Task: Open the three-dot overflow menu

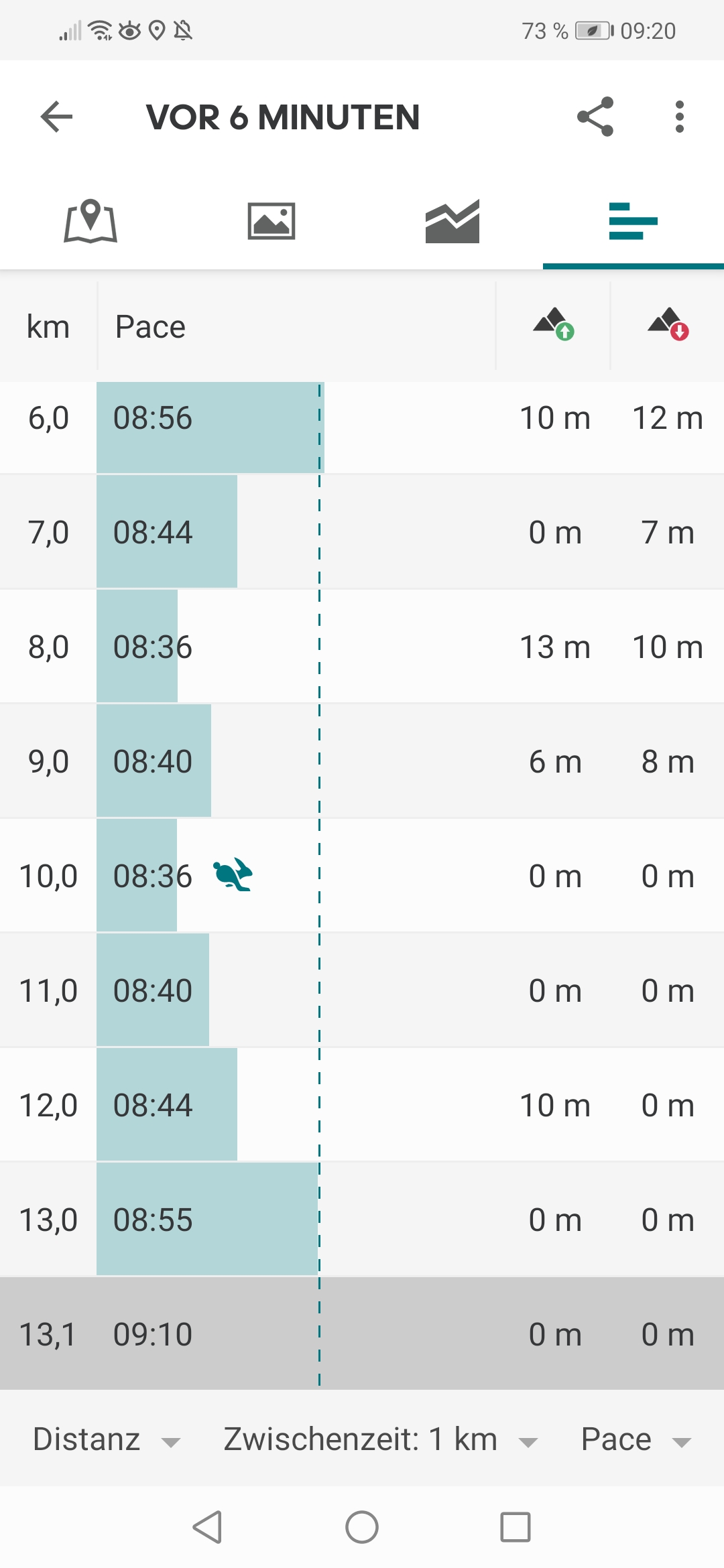Action: 679,117
